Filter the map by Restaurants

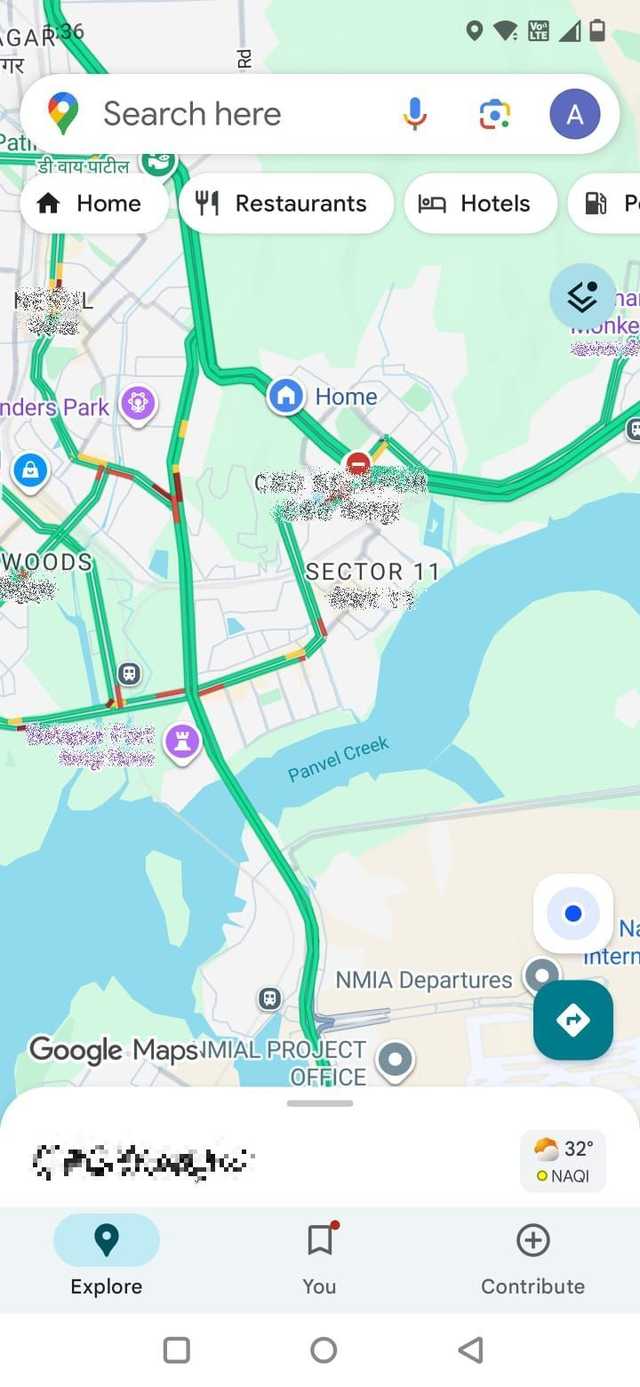coord(286,203)
